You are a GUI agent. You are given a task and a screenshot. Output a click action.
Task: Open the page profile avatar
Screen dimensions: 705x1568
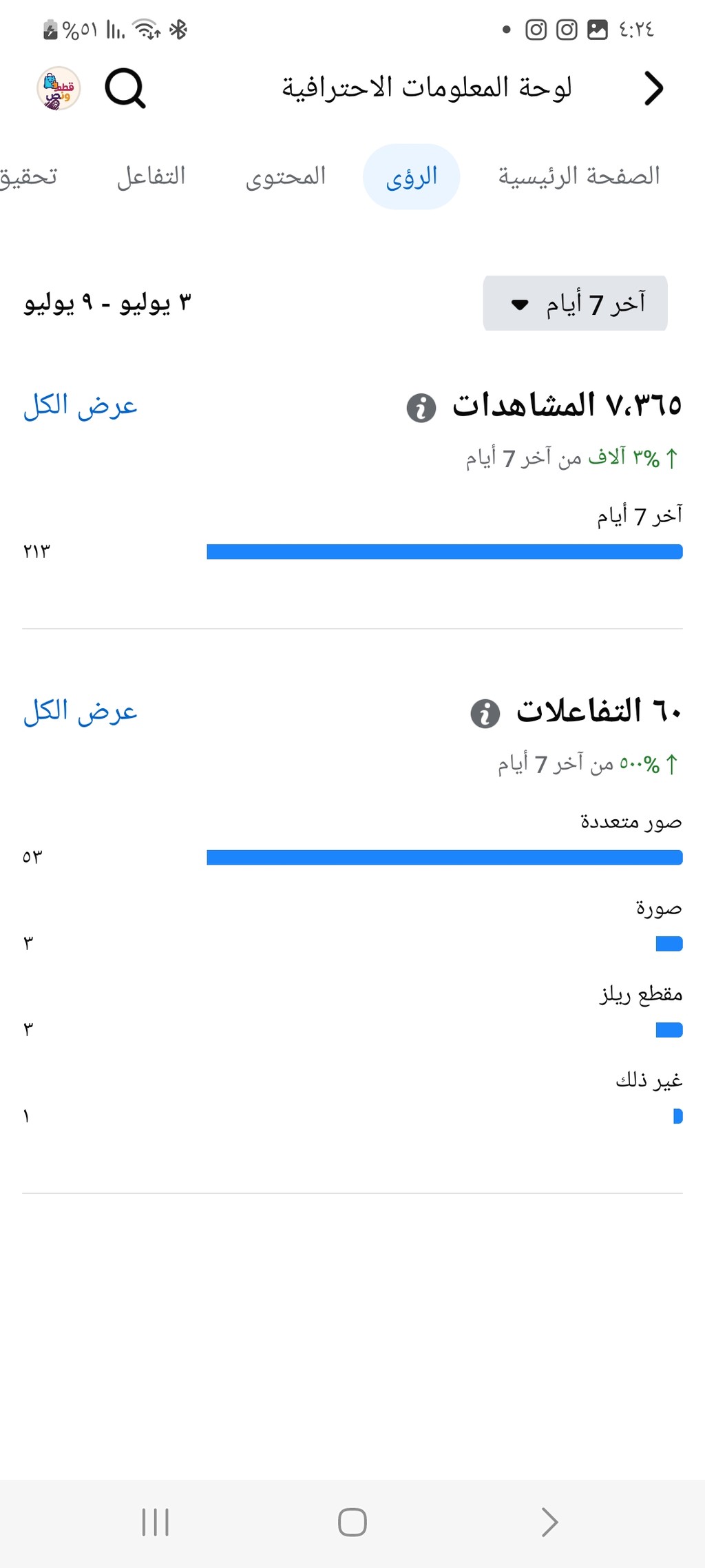[x=59, y=88]
